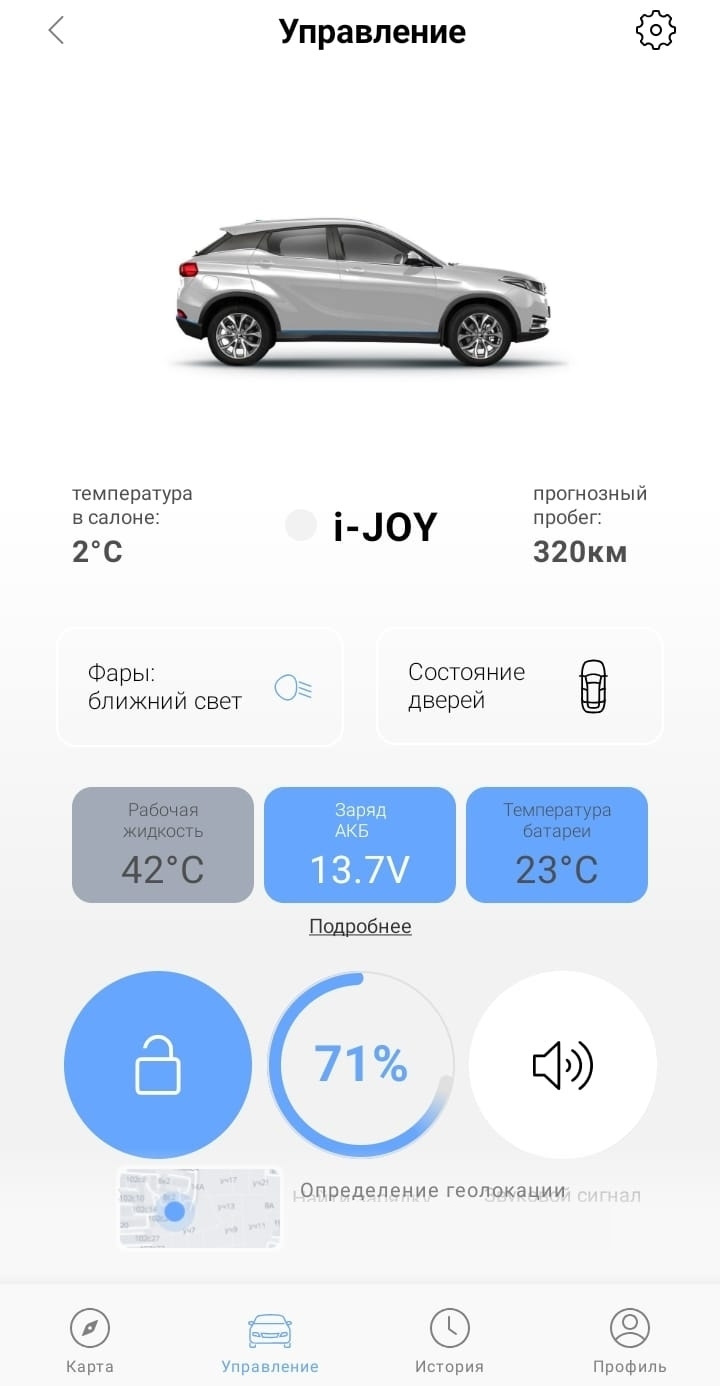Open the headlights control icon
The height and width of the screenshot is (1386, 720).
click(290, 686)
